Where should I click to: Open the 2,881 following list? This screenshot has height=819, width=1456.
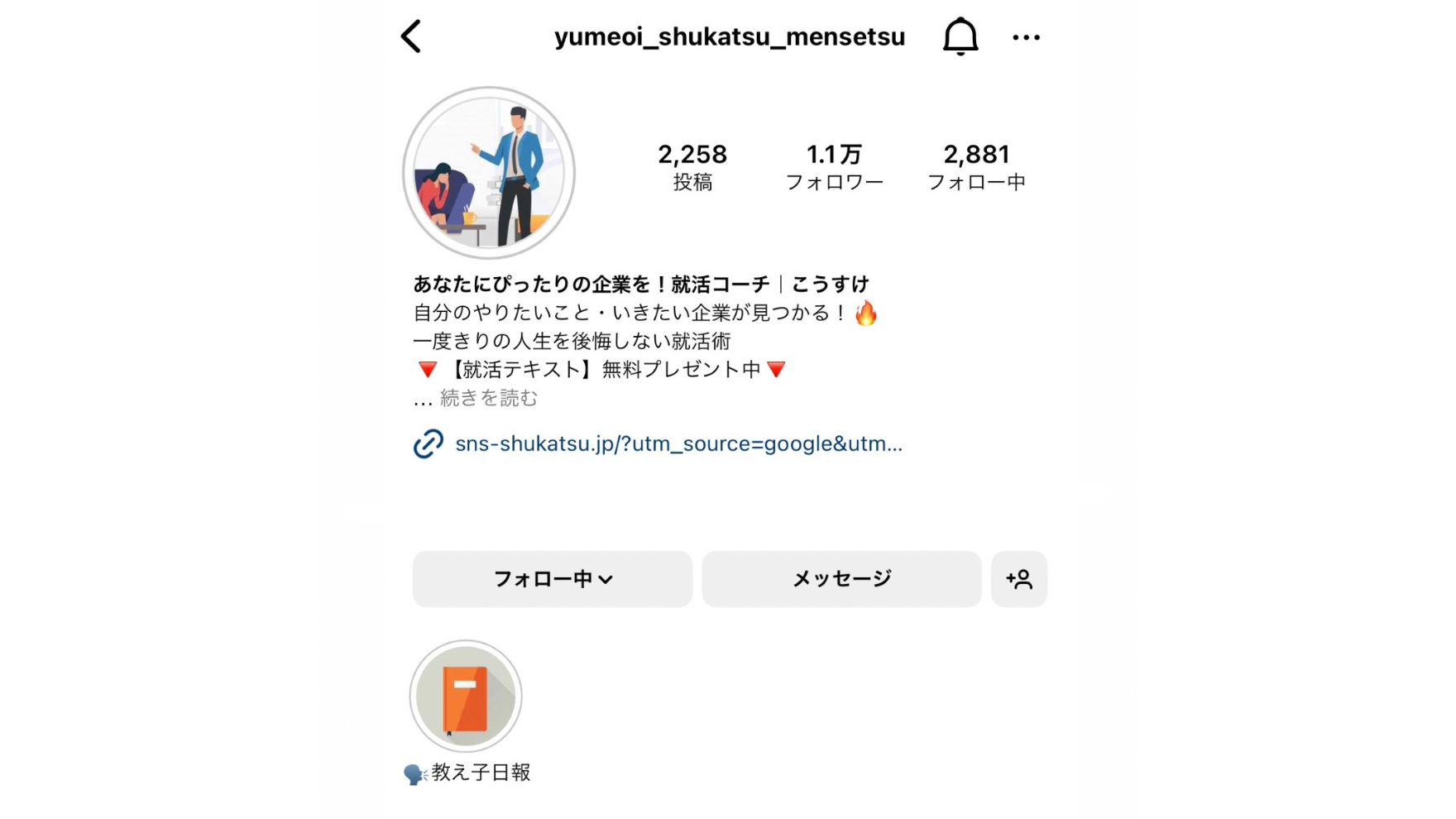[976, 166]
